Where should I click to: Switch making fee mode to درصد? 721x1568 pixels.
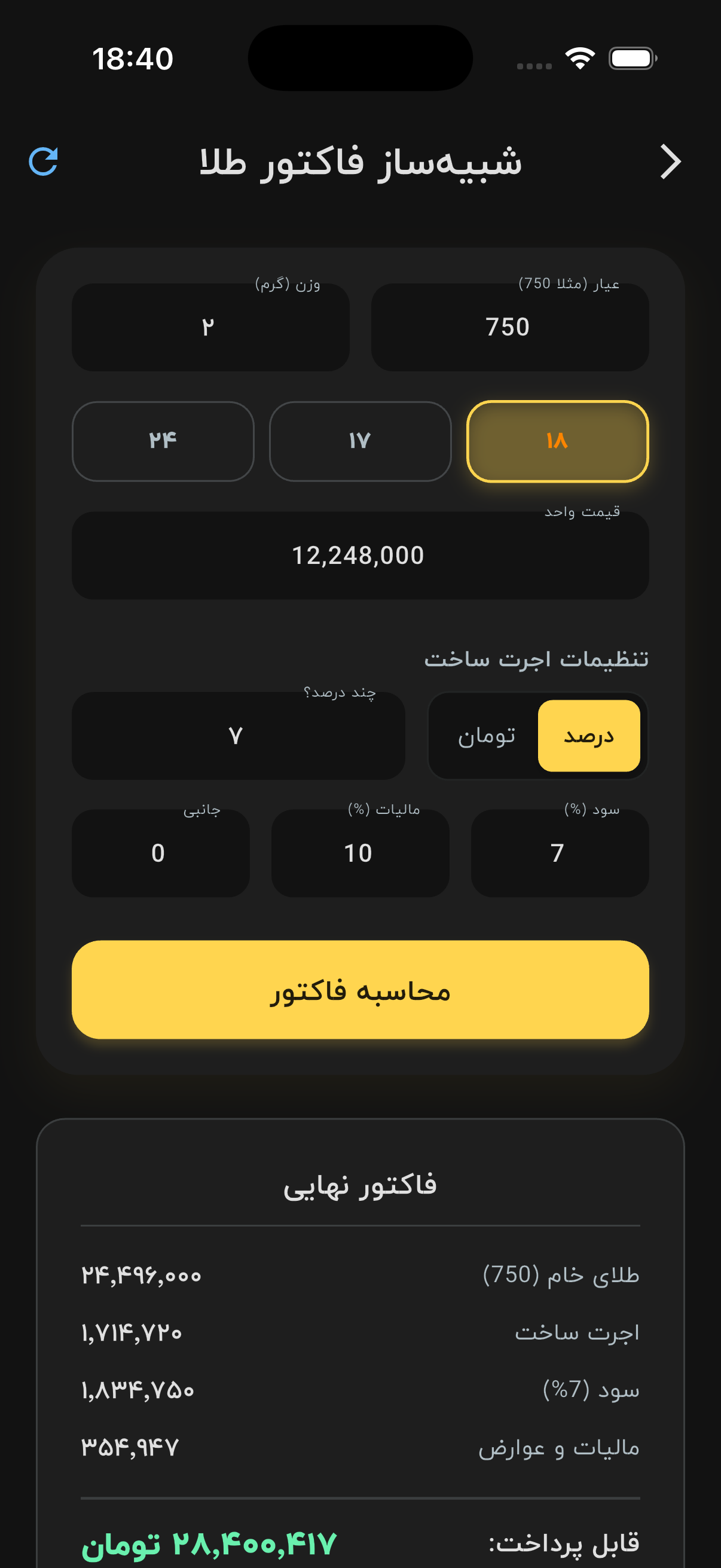(588, 736)
